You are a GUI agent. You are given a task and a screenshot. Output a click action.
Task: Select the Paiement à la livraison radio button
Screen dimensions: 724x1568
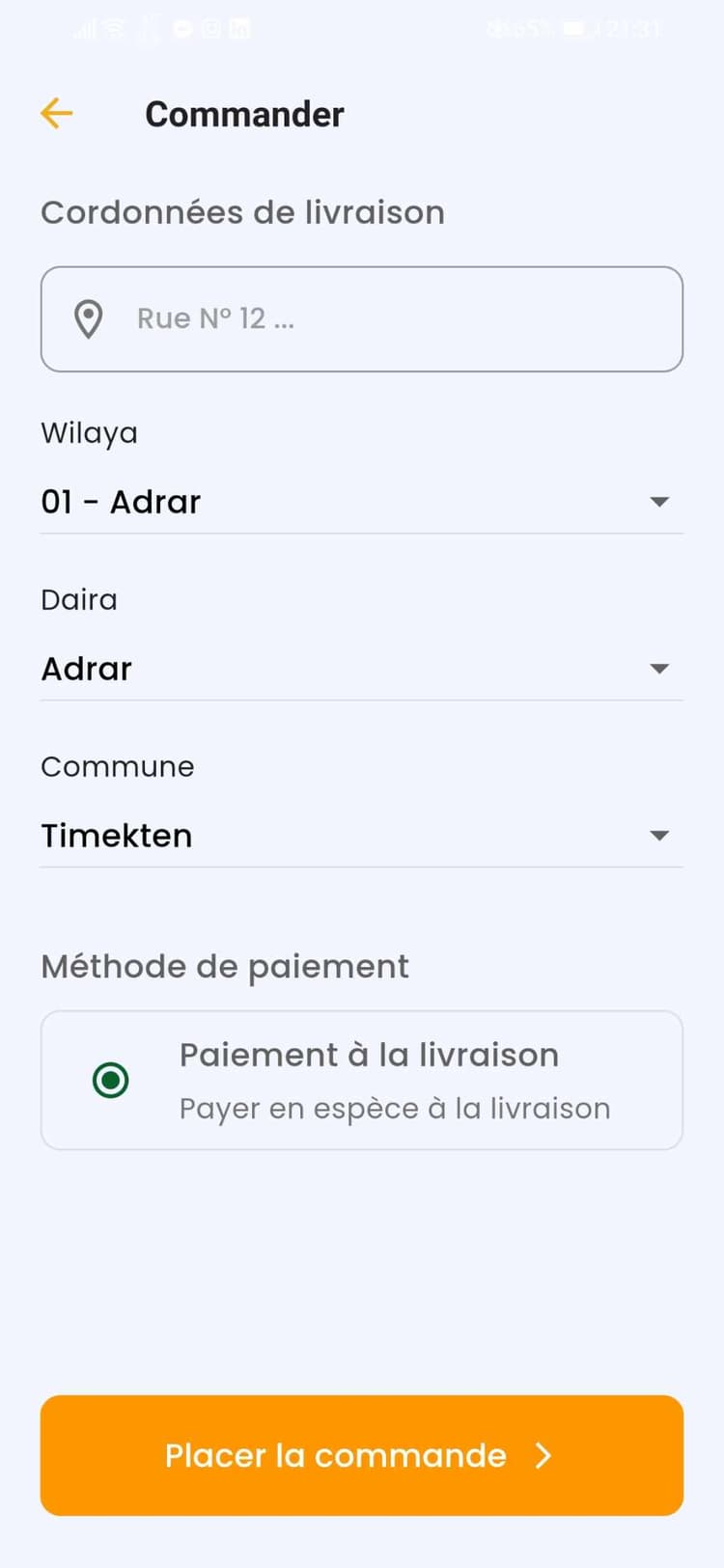[110, 1080]
